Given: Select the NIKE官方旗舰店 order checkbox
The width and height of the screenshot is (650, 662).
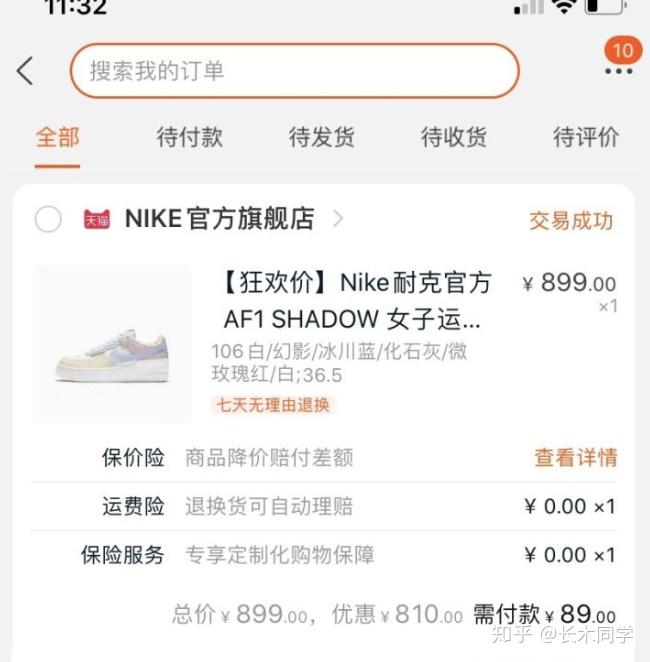Looking at the screenshot, I should point(48,220).
